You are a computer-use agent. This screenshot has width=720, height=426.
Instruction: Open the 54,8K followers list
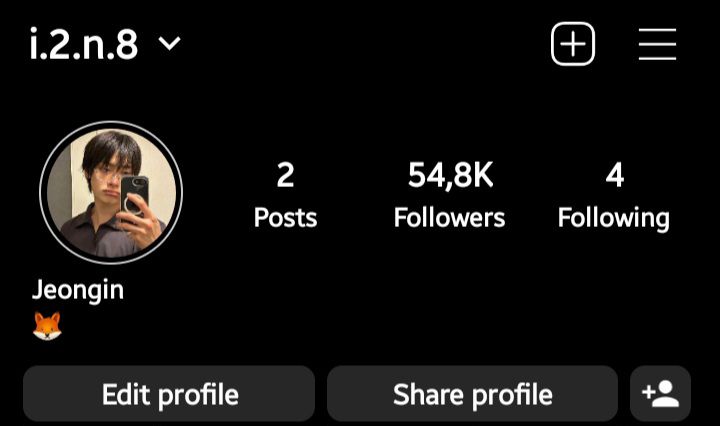pyautogui.click(x=449, y=195)
